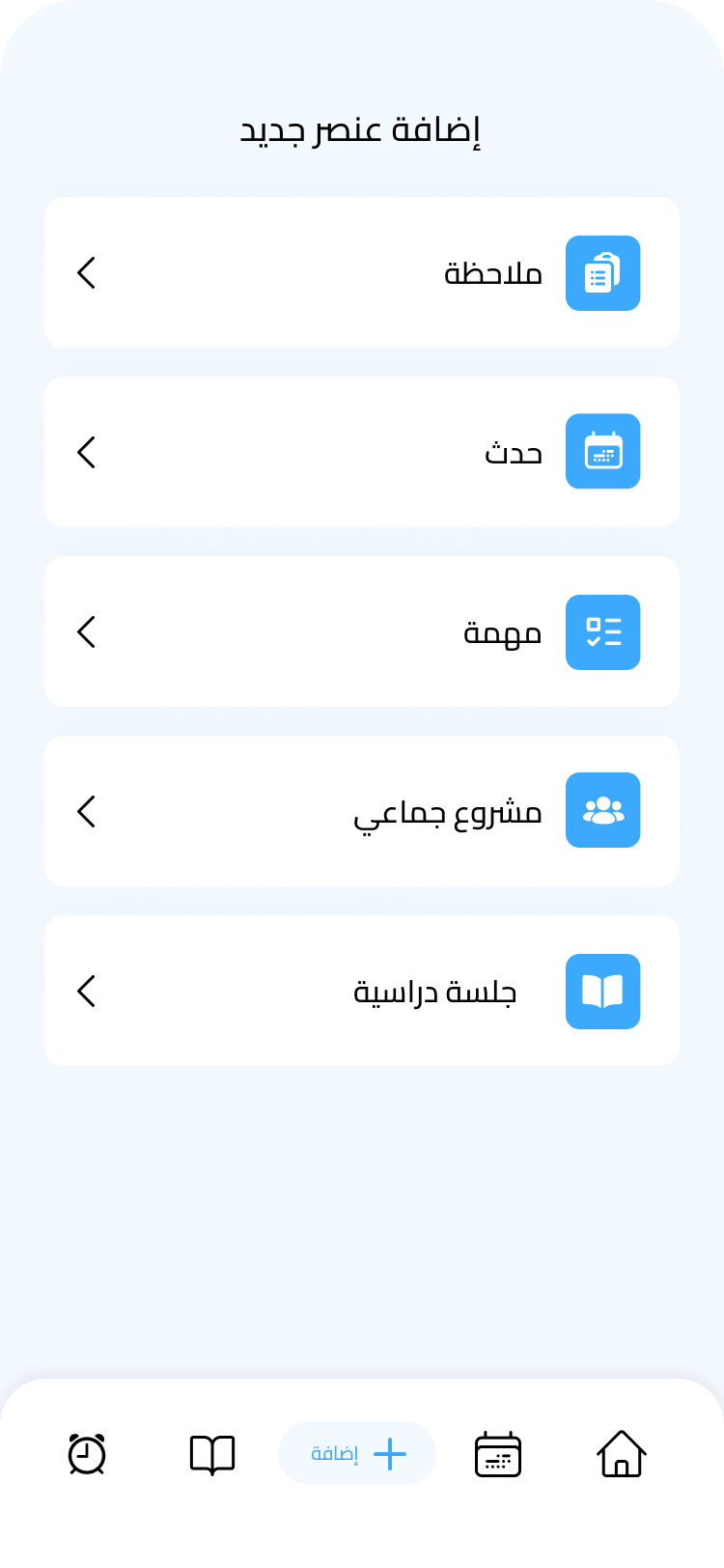Click the event (حدث) calendar icon
The height and width of the screenshot is (1568, 724).
(x=602, y=452)
